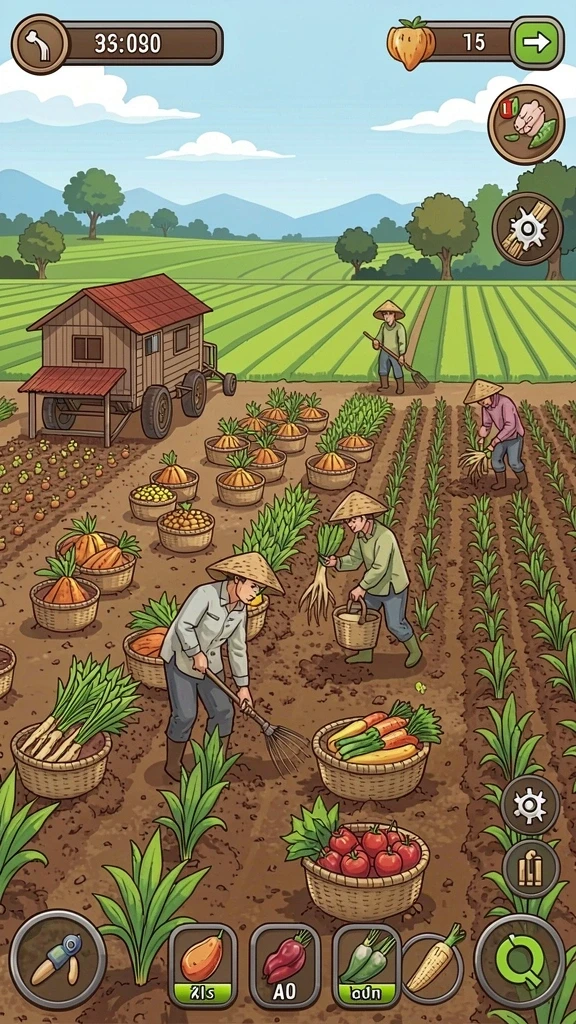Tap the gear and wheat bundle button
The image size is (576, 1024).
528,228
